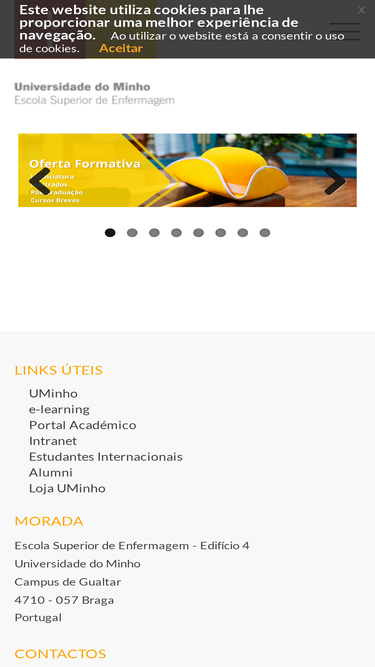Open Loja UMinho
The image size is (375, 667).
(67, 488)
